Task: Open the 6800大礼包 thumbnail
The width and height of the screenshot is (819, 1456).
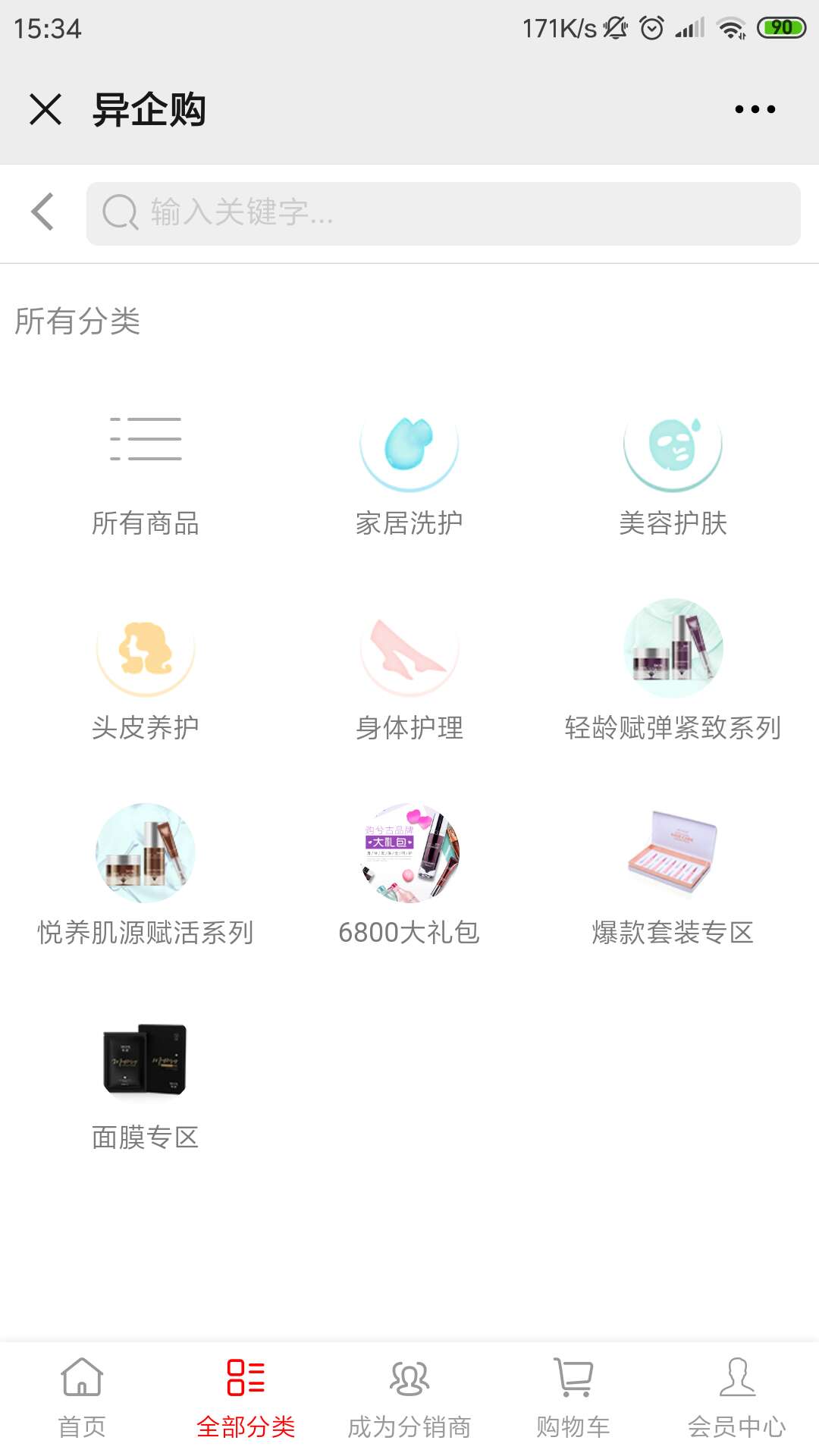Action: point(409,855)
